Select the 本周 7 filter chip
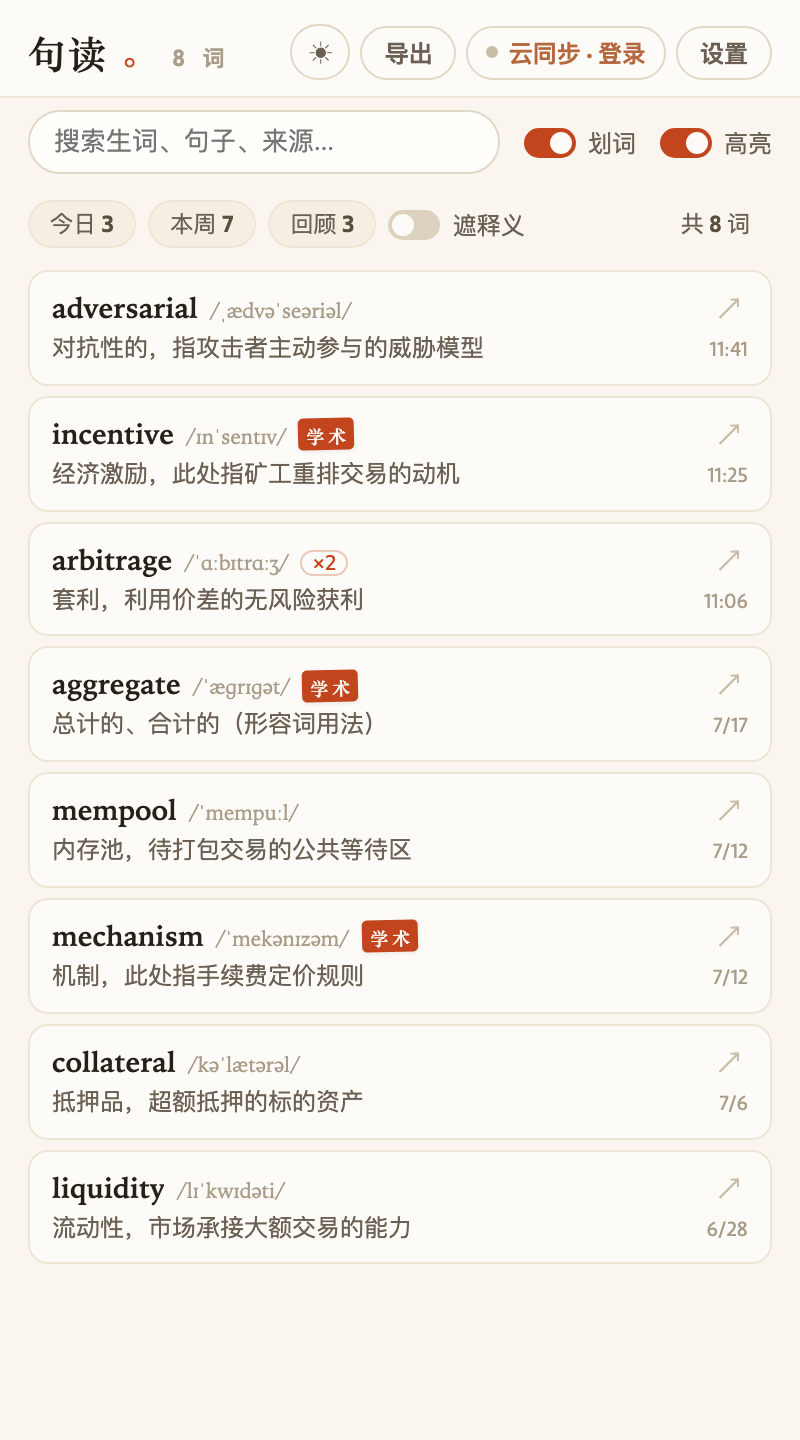Viewport: 800px width, 1440px height. (202, 224)
